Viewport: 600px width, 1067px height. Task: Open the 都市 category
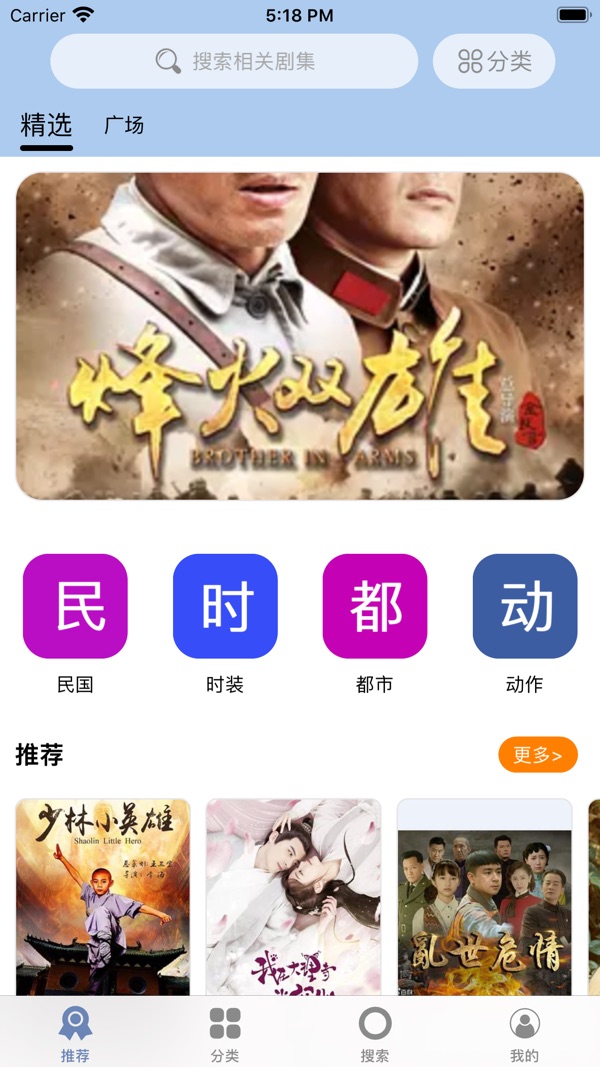[x=375, y=606]
